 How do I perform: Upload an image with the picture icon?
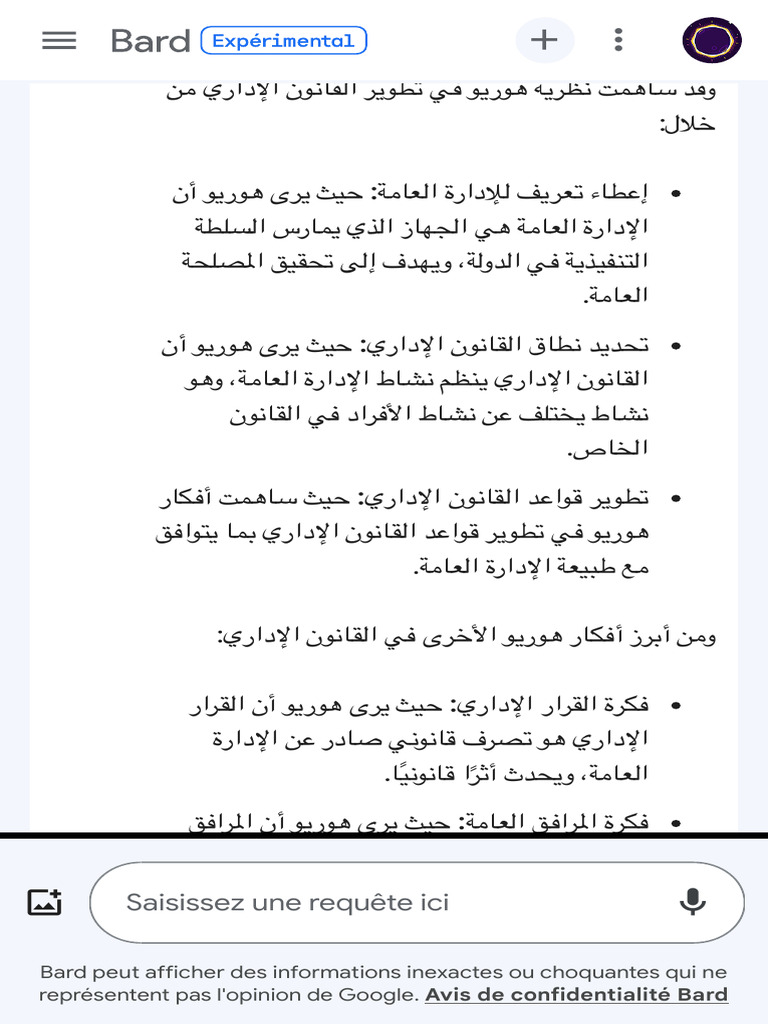45,902
